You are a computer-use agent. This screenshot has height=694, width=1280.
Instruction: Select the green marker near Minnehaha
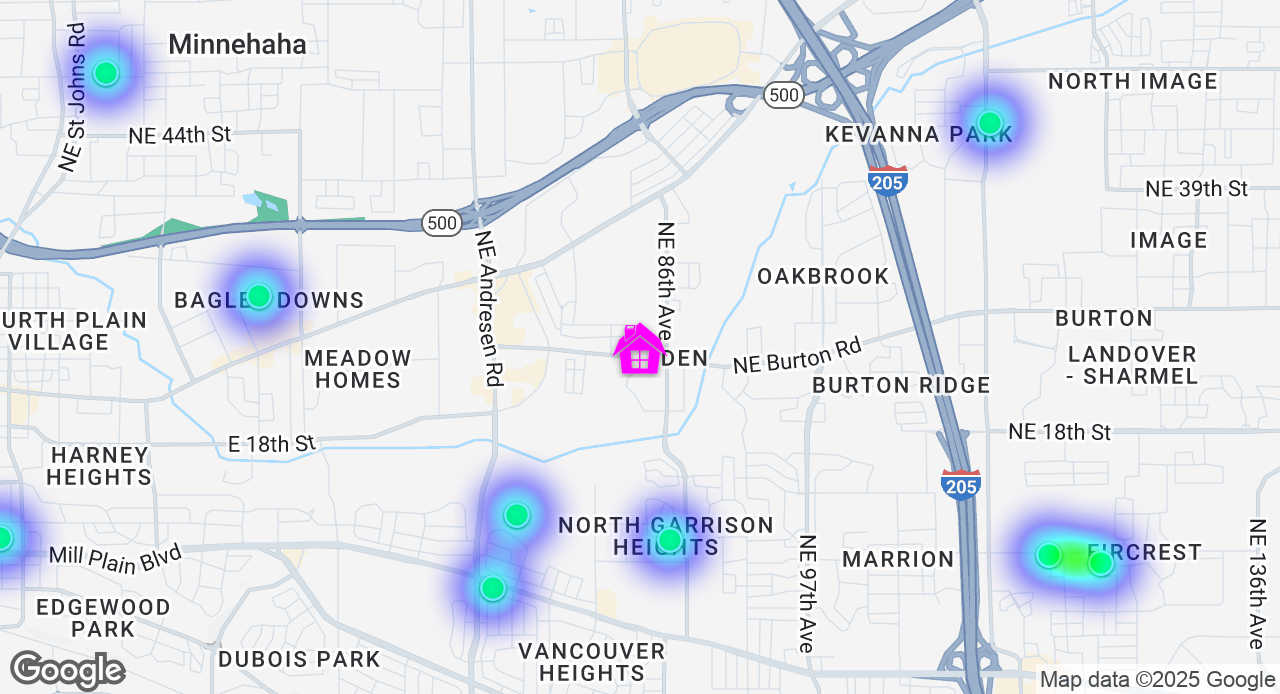pyautogui.click(x=106, y=73)
